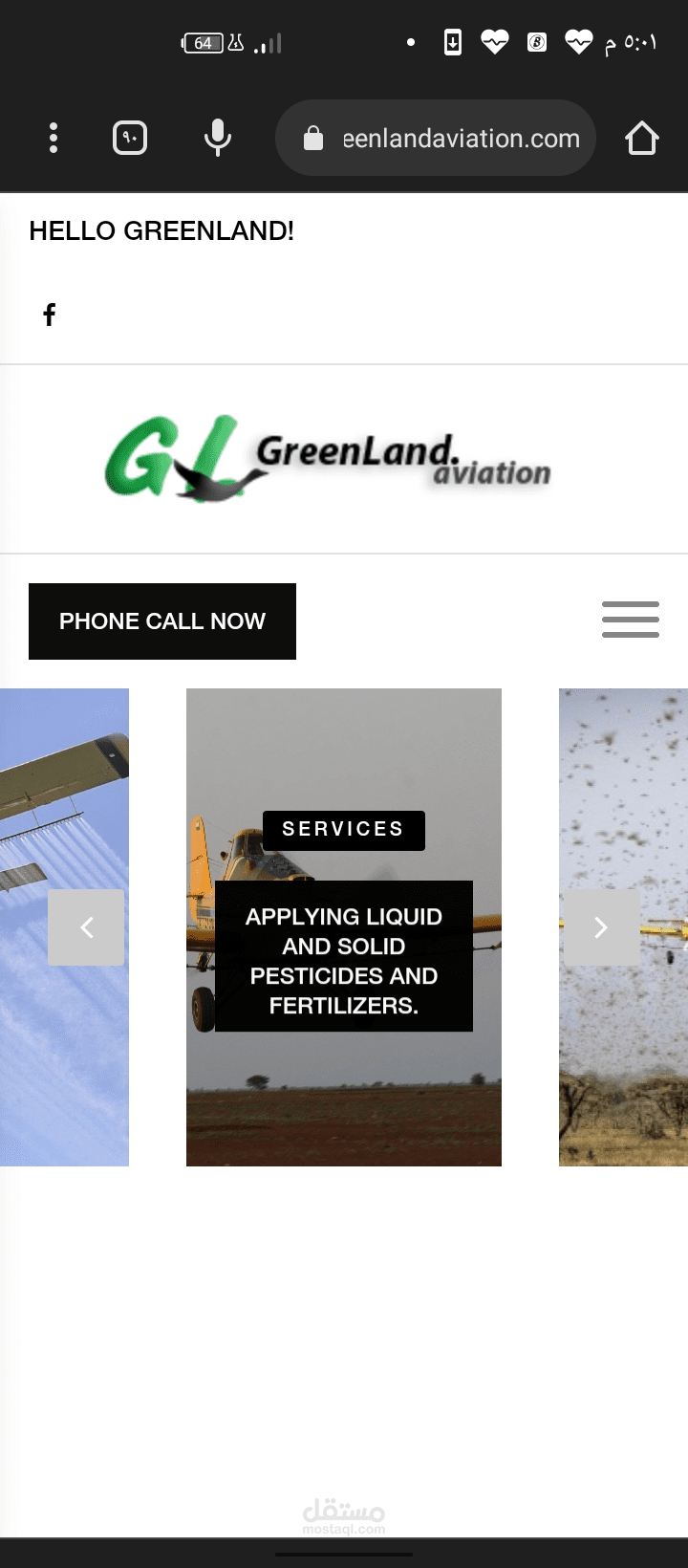Open the tab switcher showing 90 tabs
Screen dimensions: 688x1568
pyautogui.click(x=130, y=138)
